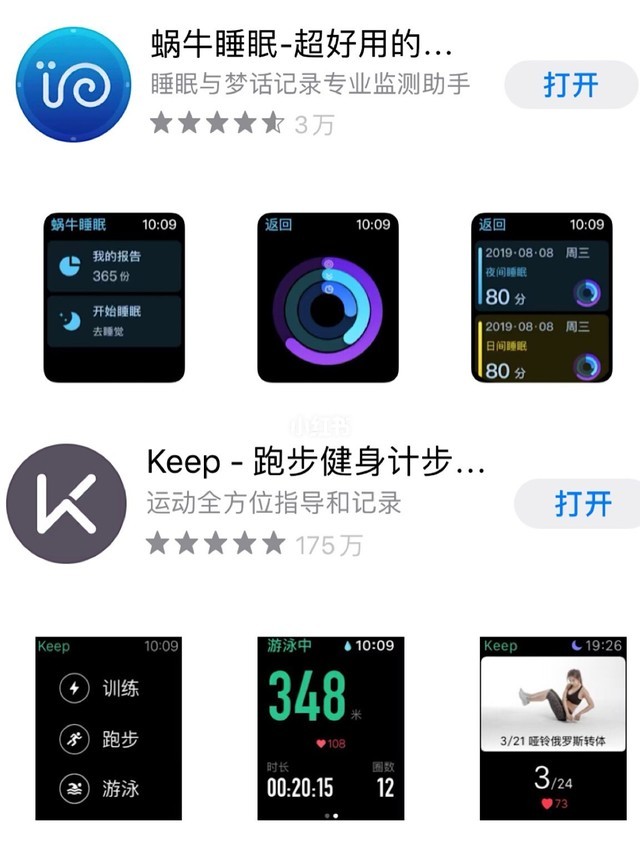
Task: Open Keep screenshot showing 游泳中 348
Action: click(x=328, y=728)
